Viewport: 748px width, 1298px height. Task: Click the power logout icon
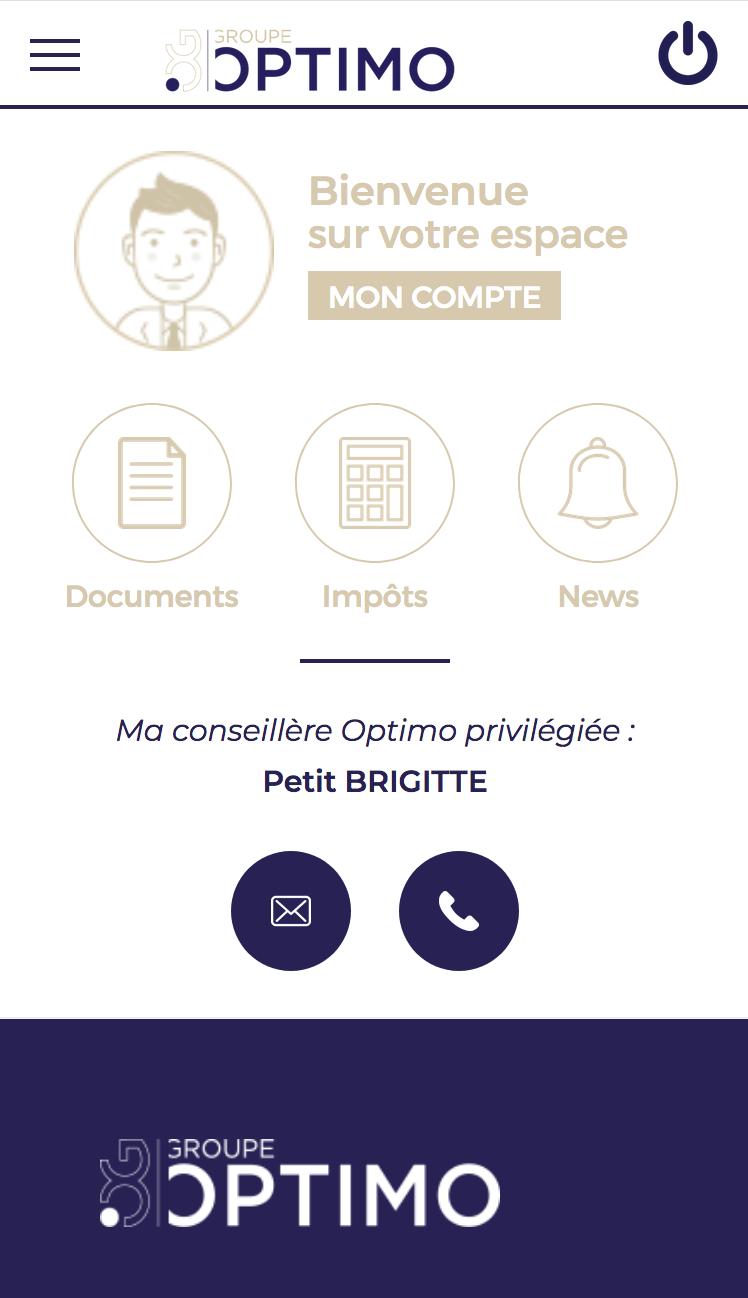tap(687, 55)
